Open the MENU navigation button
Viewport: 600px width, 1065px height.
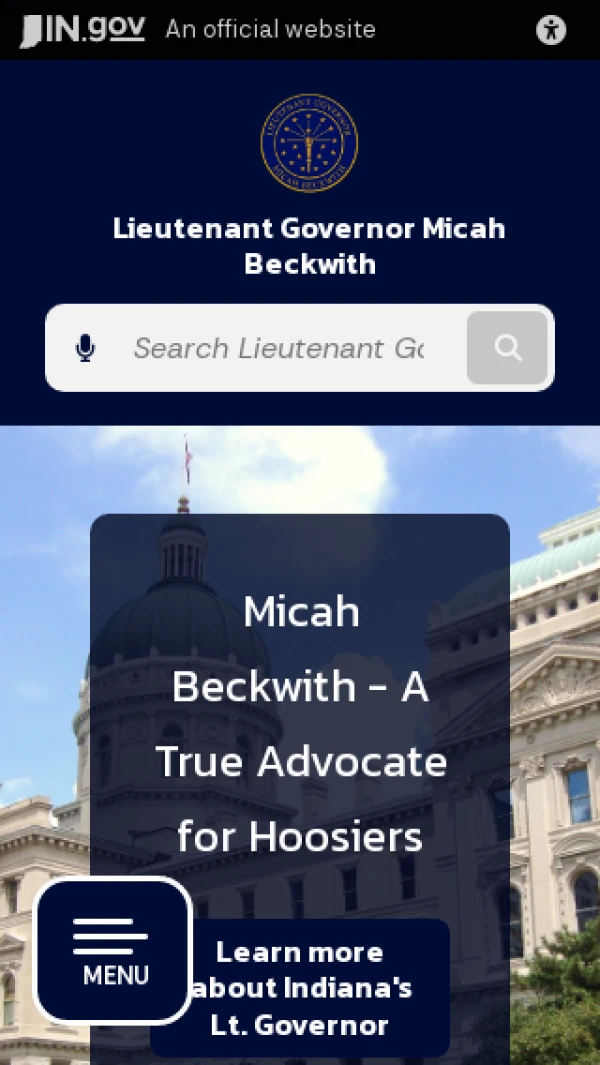pos(113,950)
